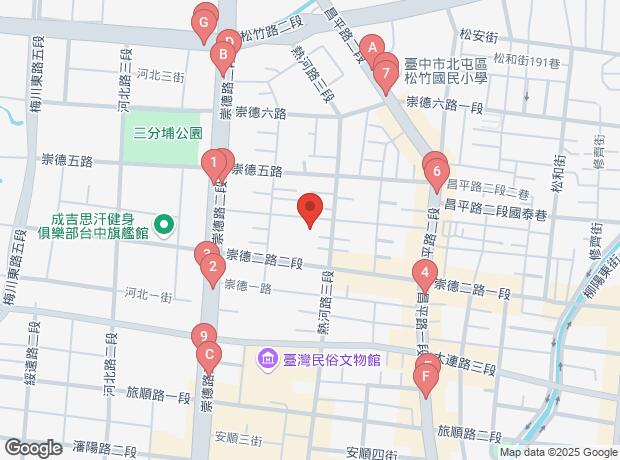
Task: Tap the unlabeled red center pin
Action: tap(310, 208)
